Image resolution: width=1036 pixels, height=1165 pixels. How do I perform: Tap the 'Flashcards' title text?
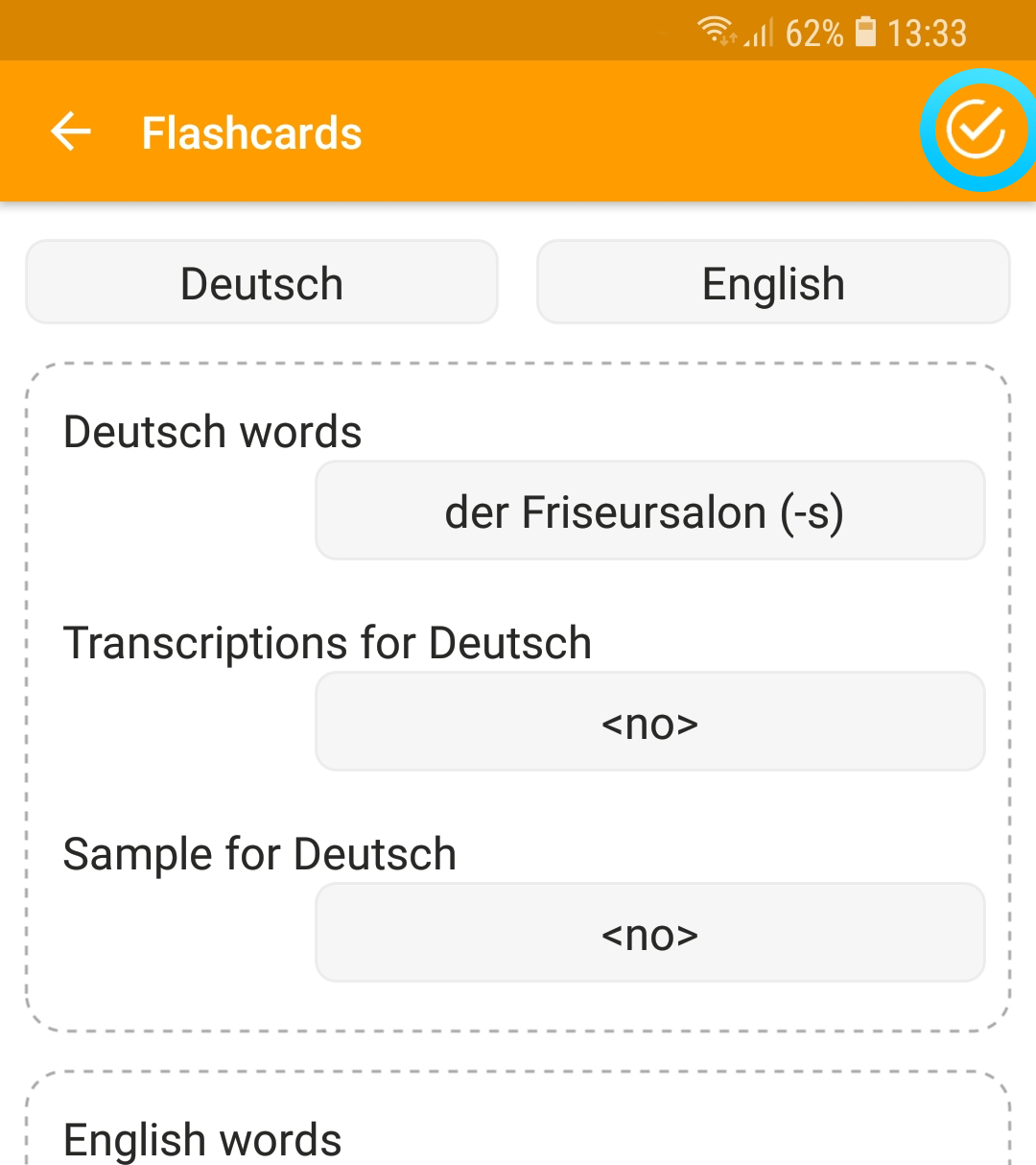point(251,131)
